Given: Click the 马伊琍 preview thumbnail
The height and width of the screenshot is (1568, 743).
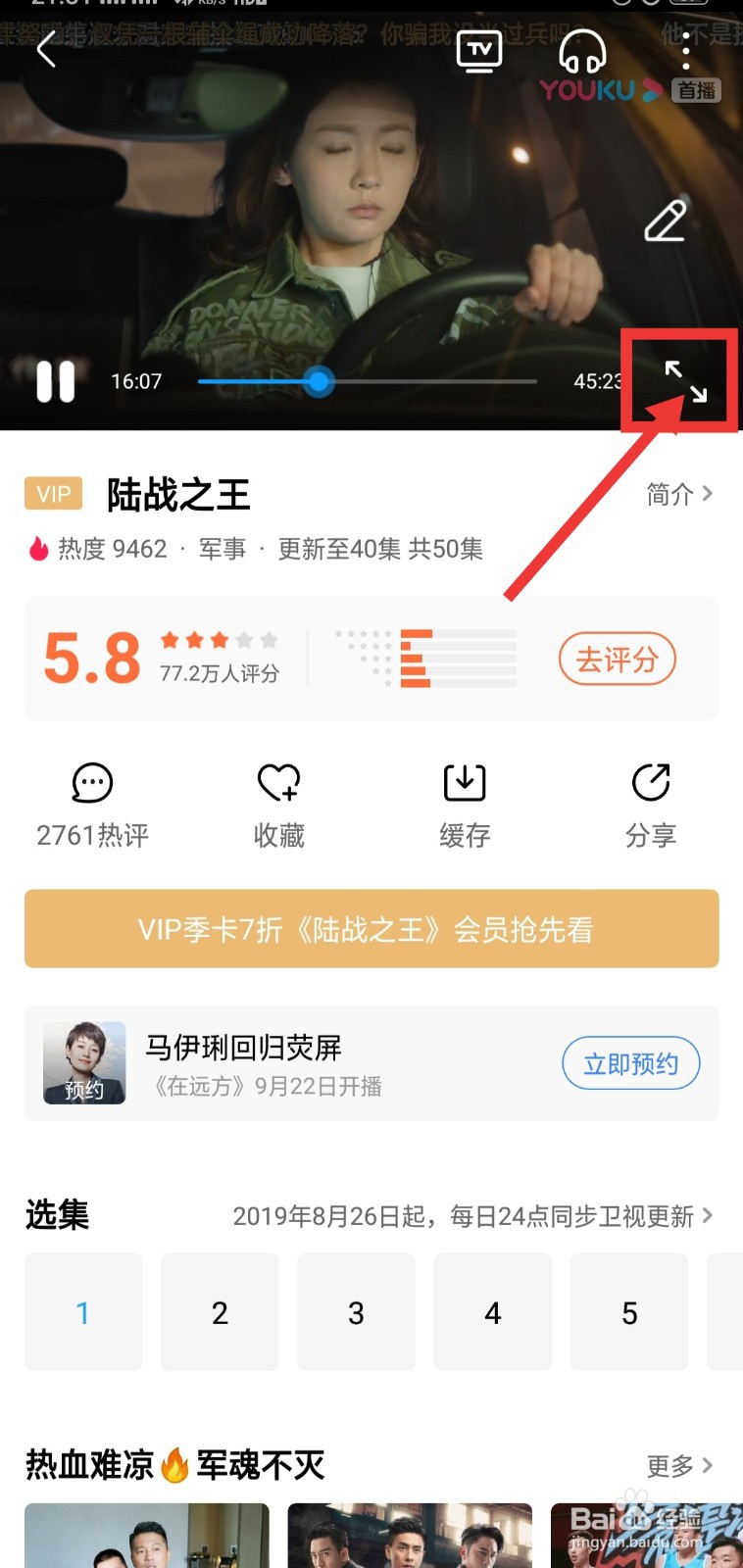Looking at the screenshot, I should [x=84, y=1063].
